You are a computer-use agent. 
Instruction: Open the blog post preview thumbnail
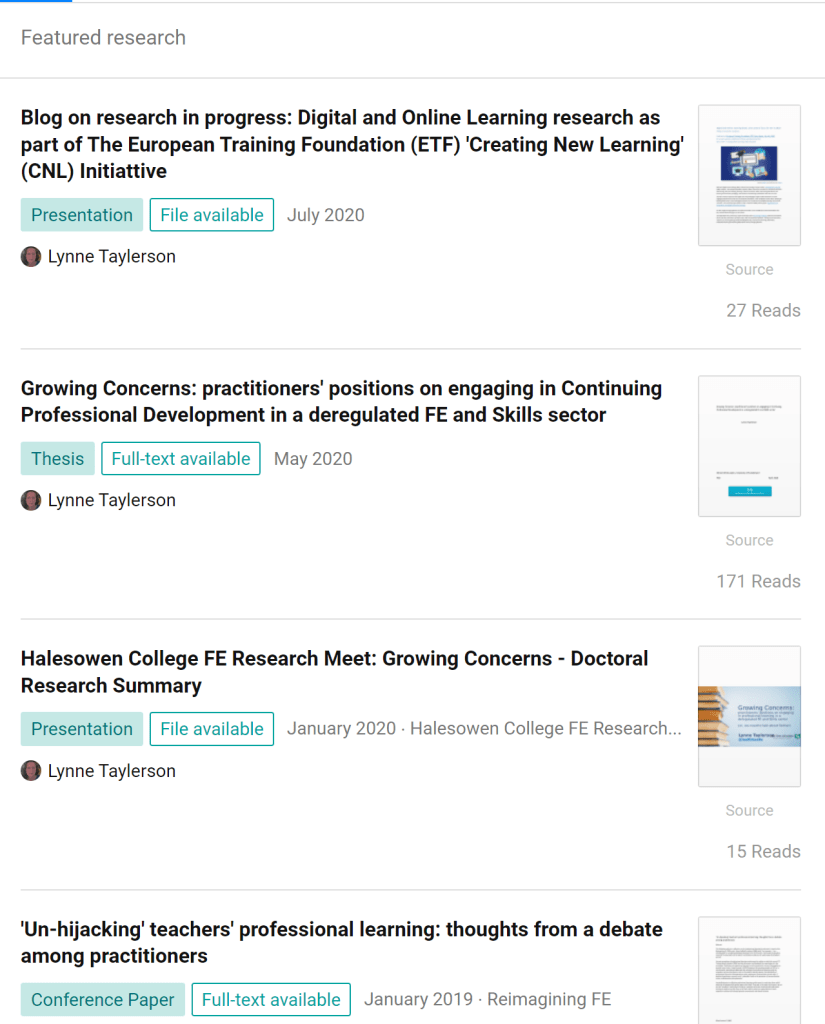click(748, 175)
